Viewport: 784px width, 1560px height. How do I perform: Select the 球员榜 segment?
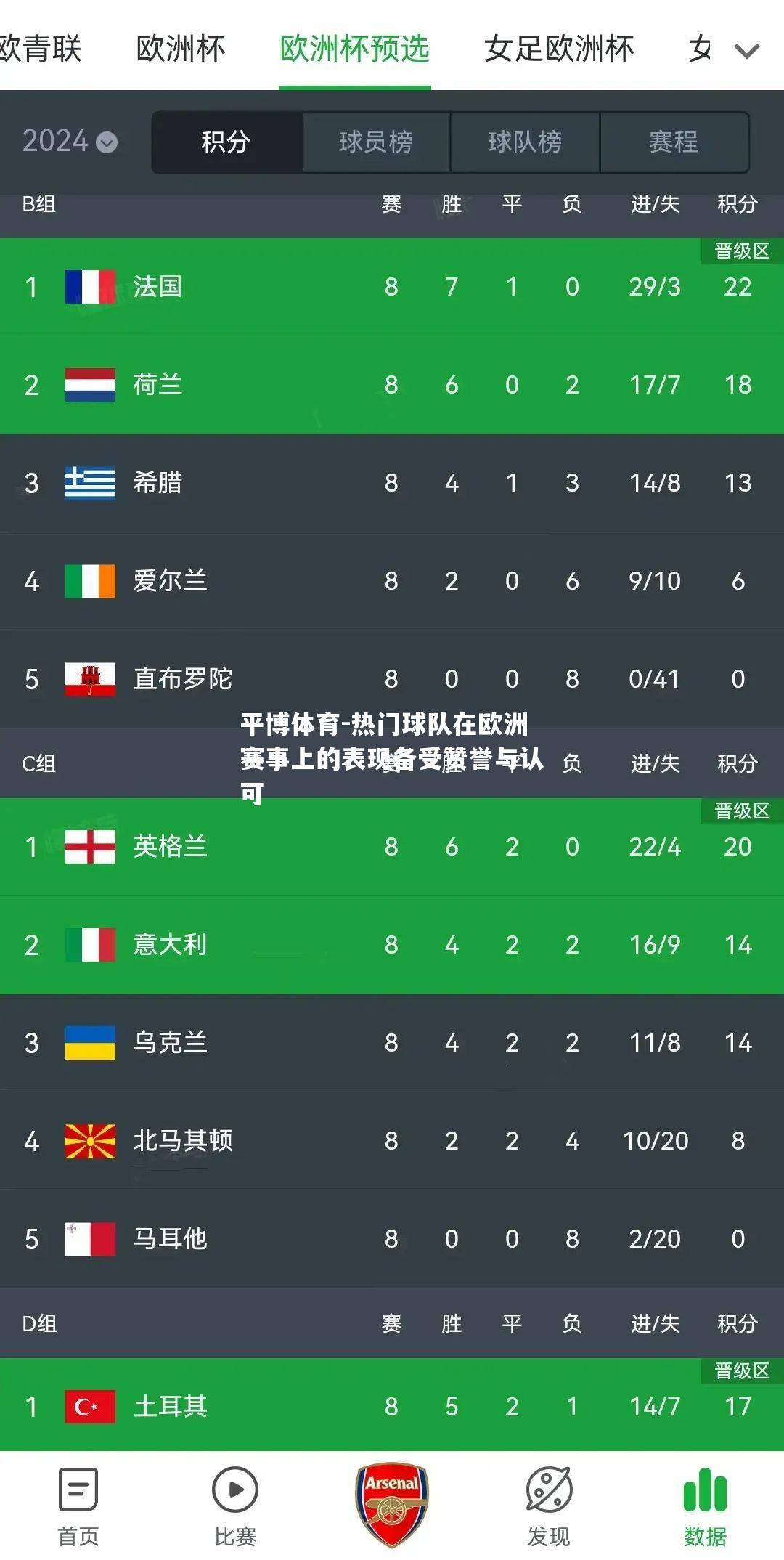click(x=375, y=142)
